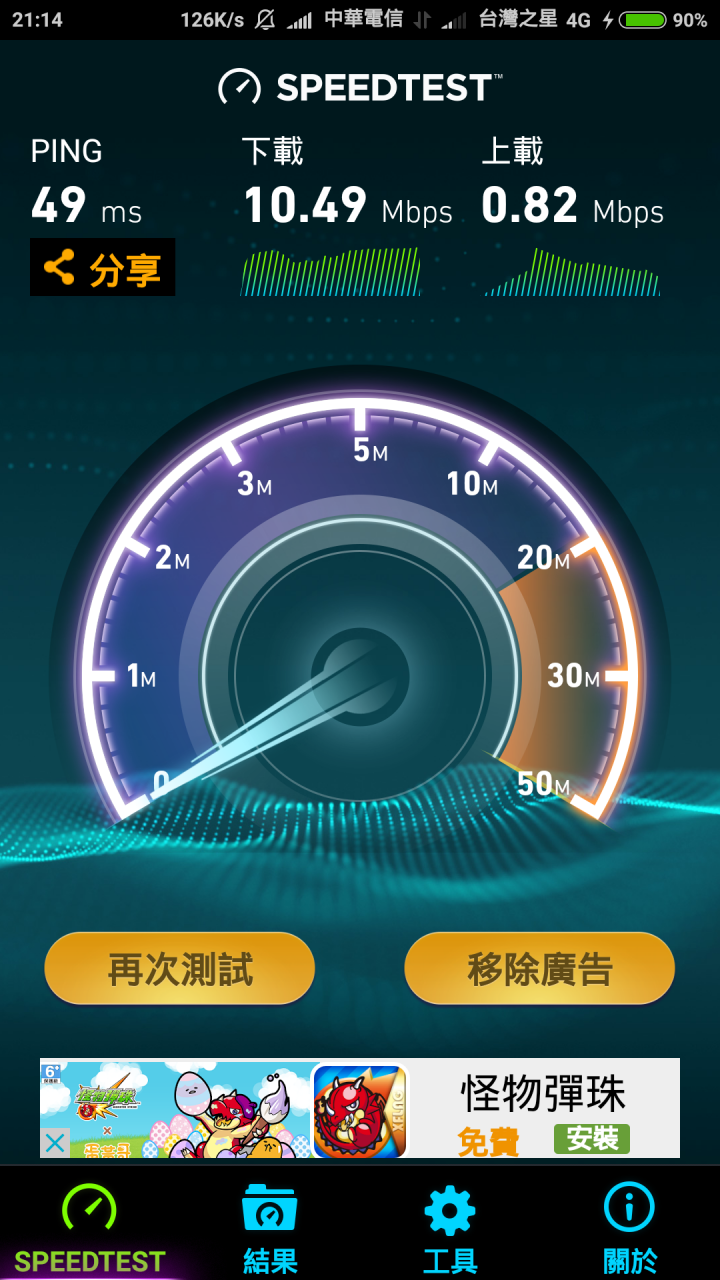Switch to the SPEEDTEST tab
Image resolution: width=720 pixels, height=1280 pixels.
coord(90,1226)
